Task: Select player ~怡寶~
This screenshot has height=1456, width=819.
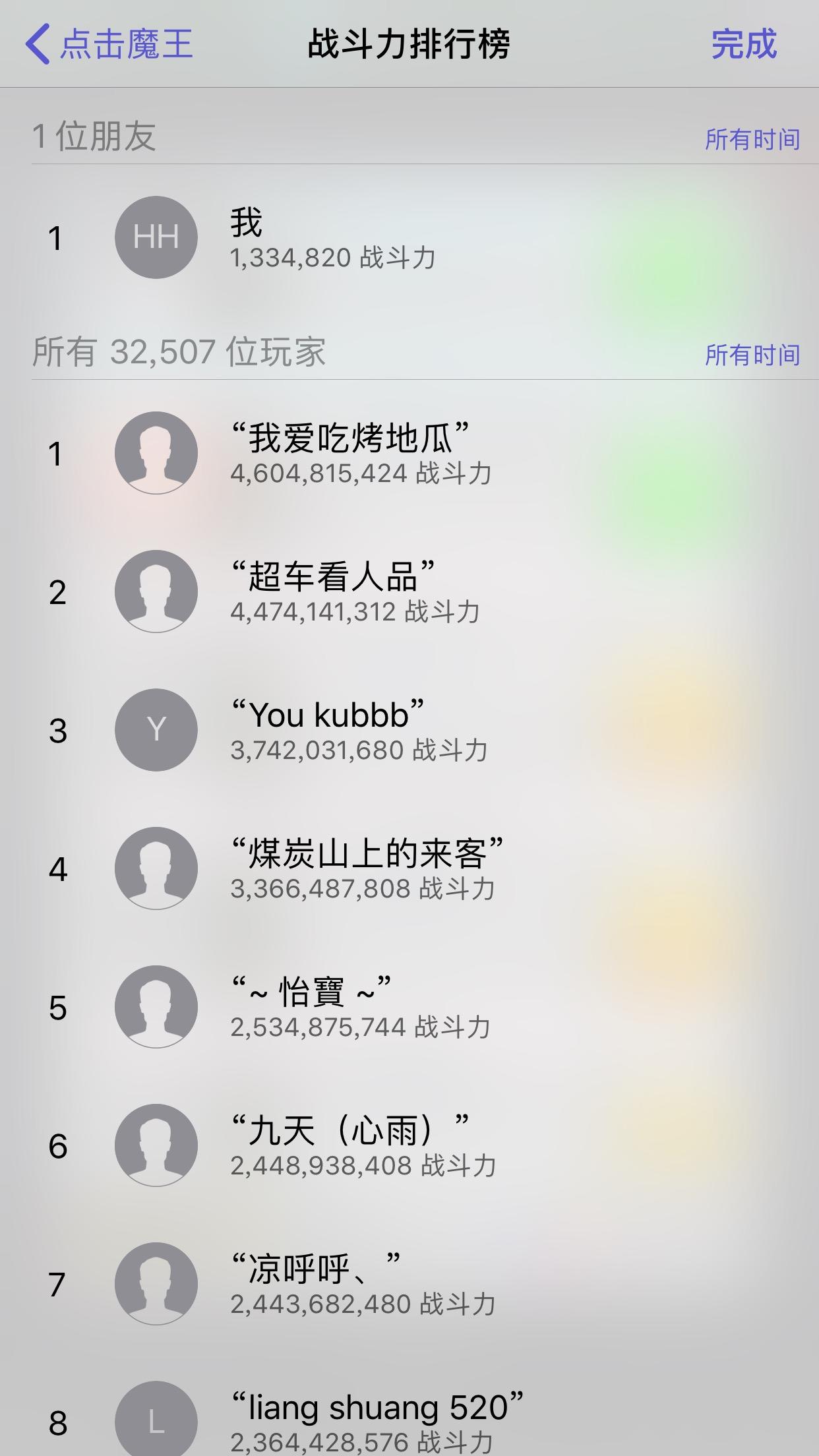Action: 409,1007
